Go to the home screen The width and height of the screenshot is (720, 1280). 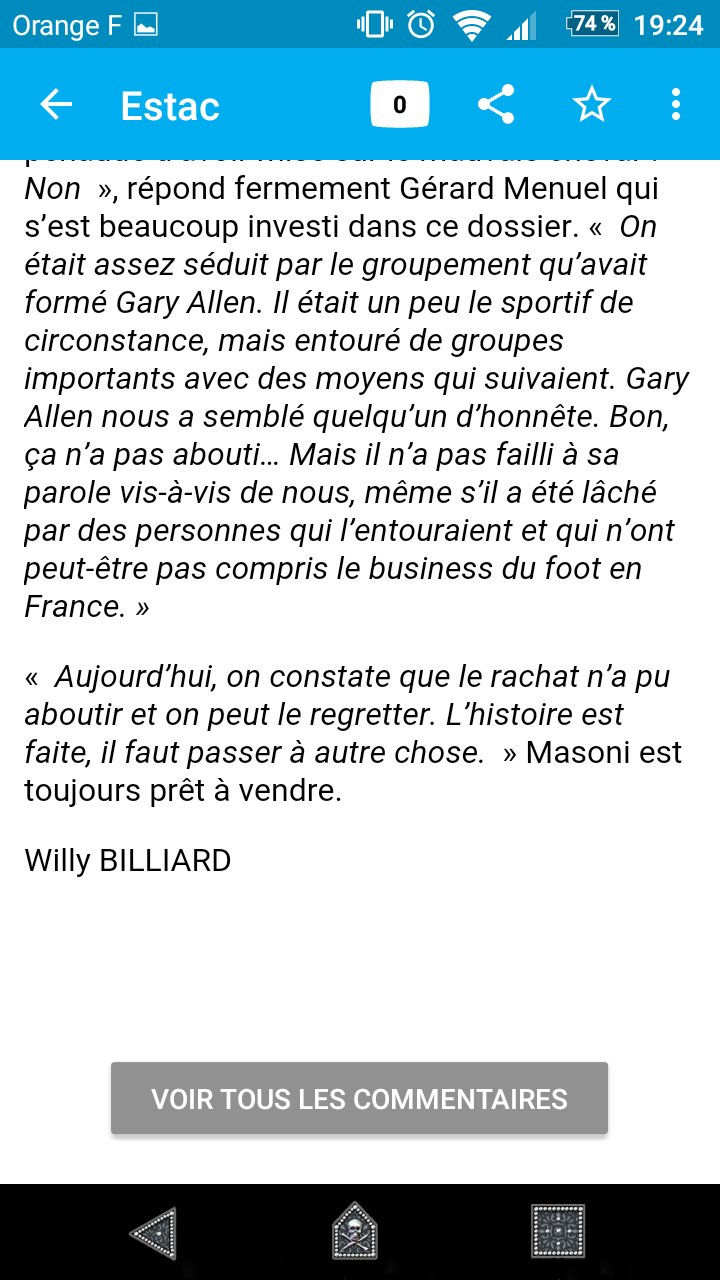coord(356,1232)
